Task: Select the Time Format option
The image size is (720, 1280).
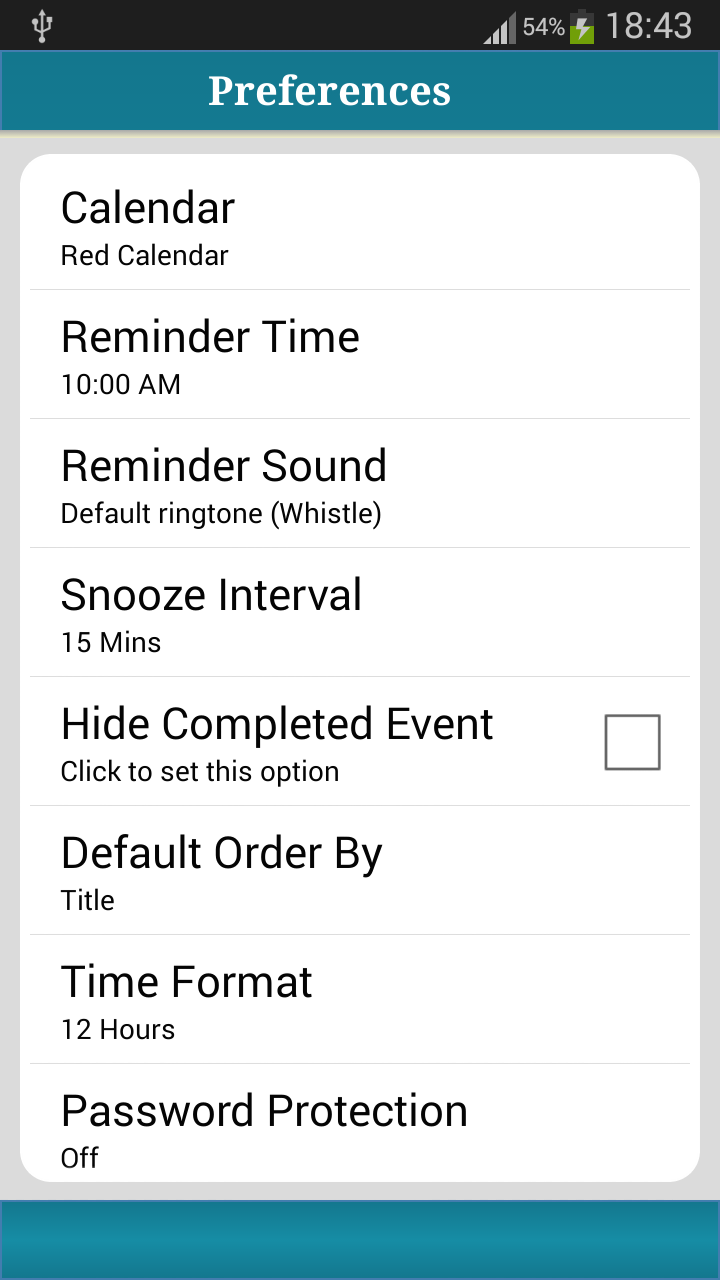Action: [x=360, y=1000]
